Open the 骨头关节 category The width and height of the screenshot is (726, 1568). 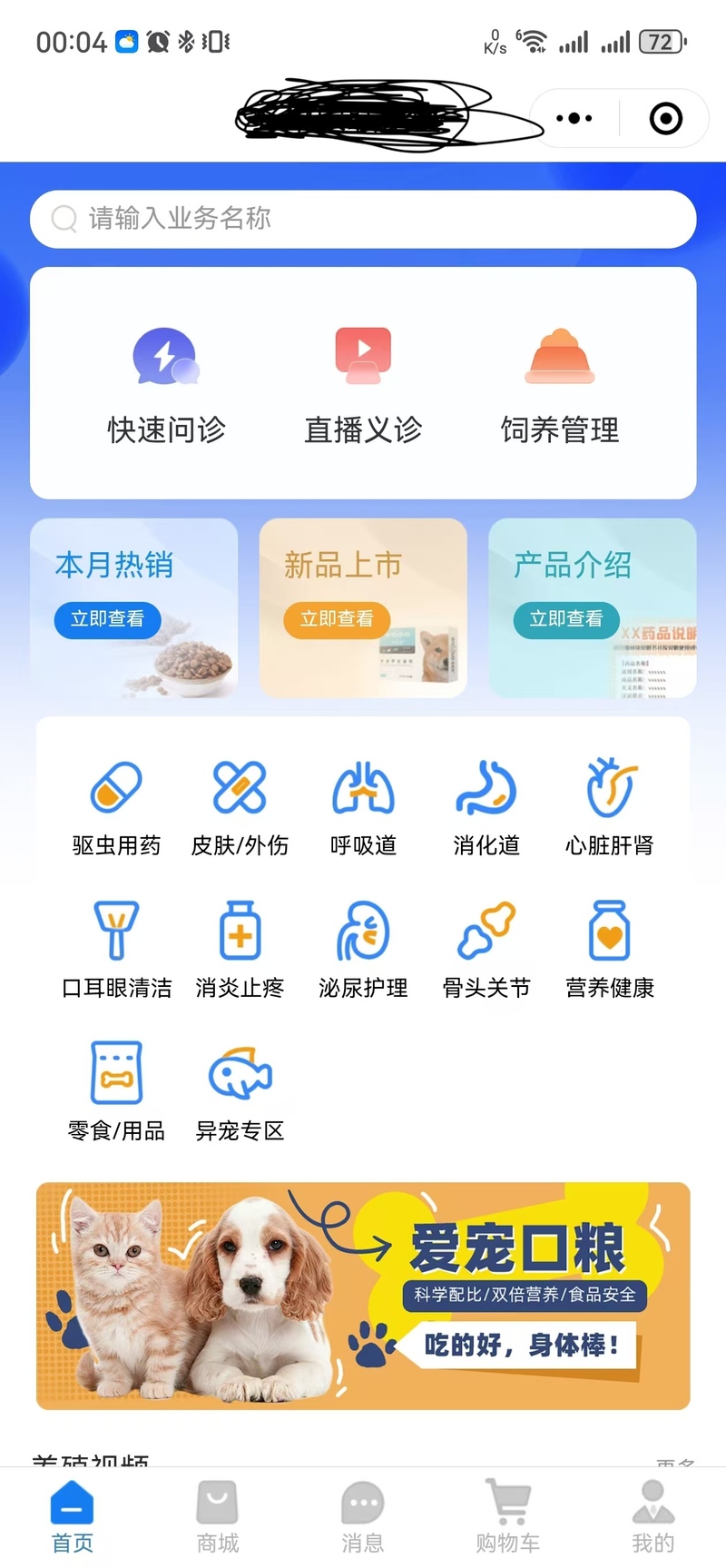(x=486, y=951)
